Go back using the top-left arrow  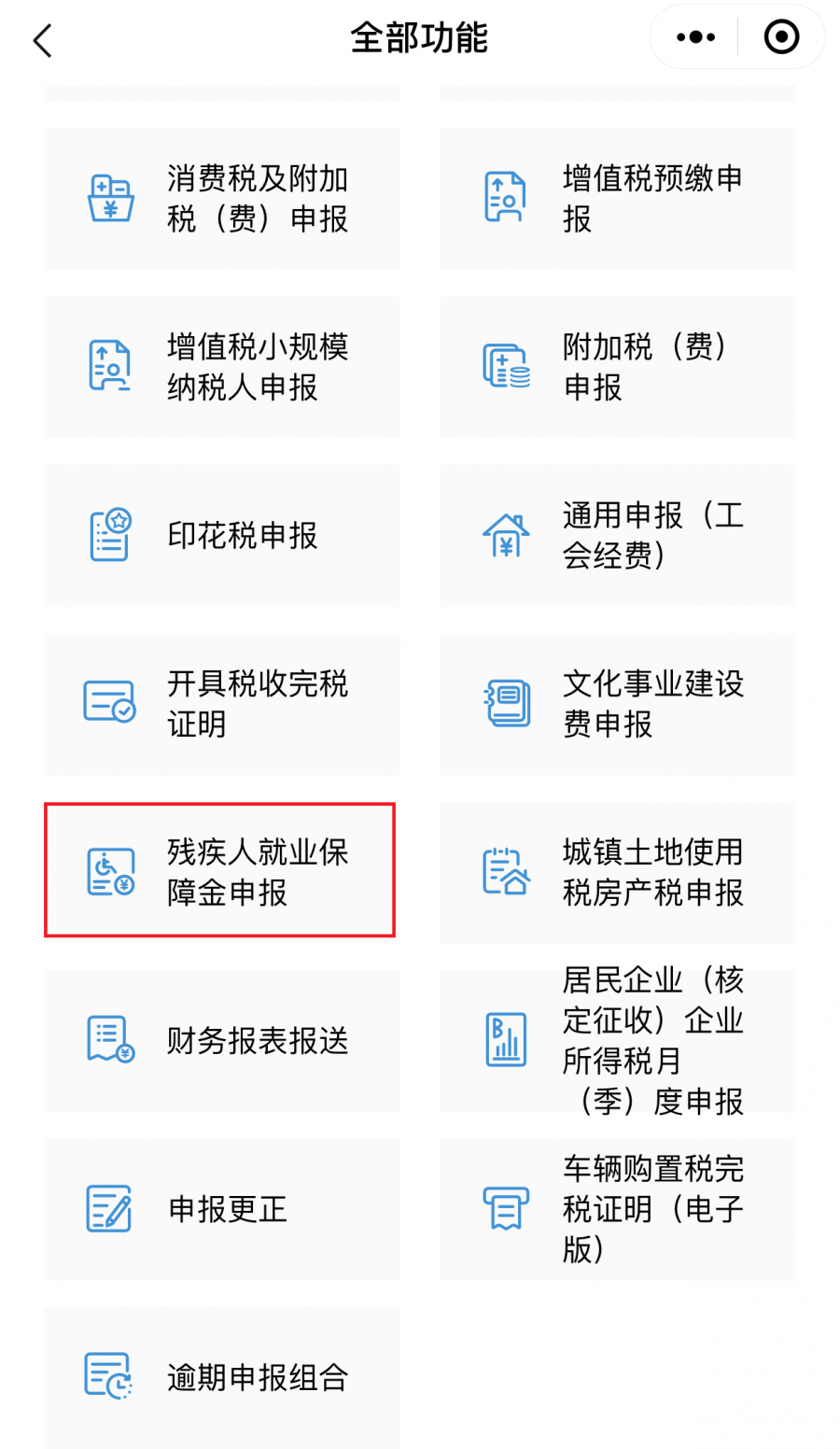click(x=43, y=39)
